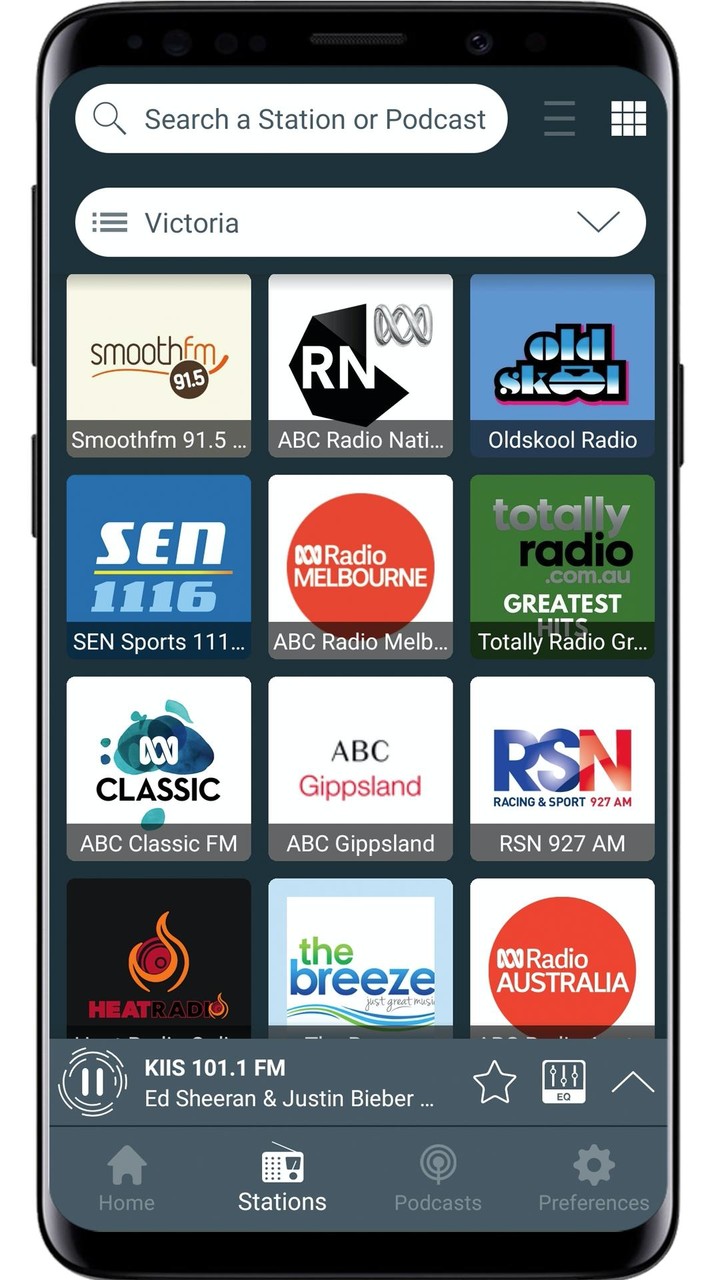Viewport: 720px width, 1280px height.
Task: Expand the Victoria region dropdown
Action: click(360, 222)
